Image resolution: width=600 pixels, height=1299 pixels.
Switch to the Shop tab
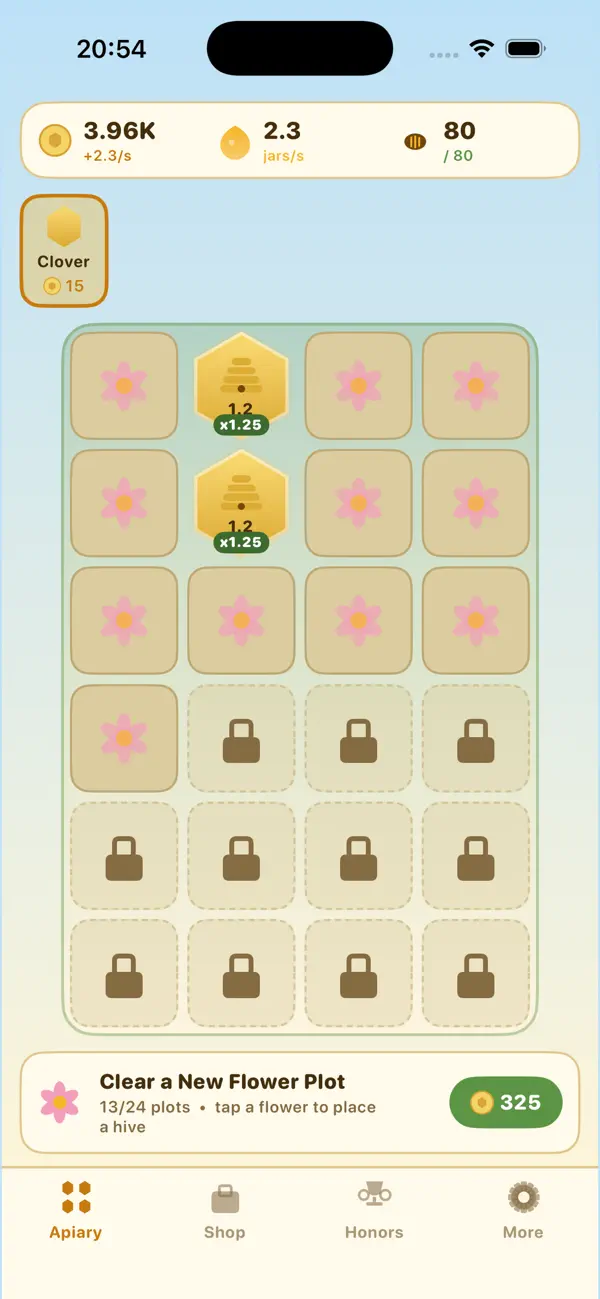[x=224, y=1211]
